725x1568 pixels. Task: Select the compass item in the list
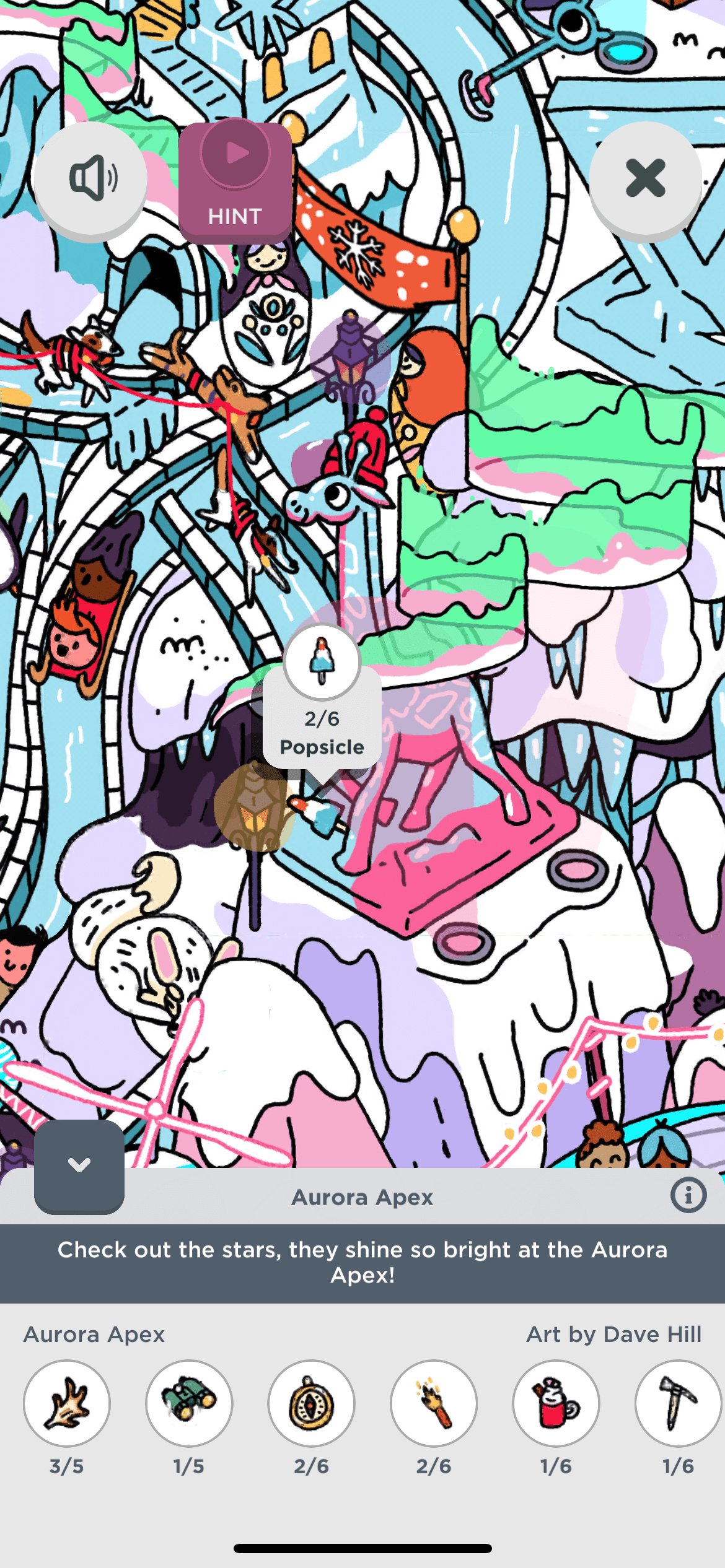[311, 1403]
